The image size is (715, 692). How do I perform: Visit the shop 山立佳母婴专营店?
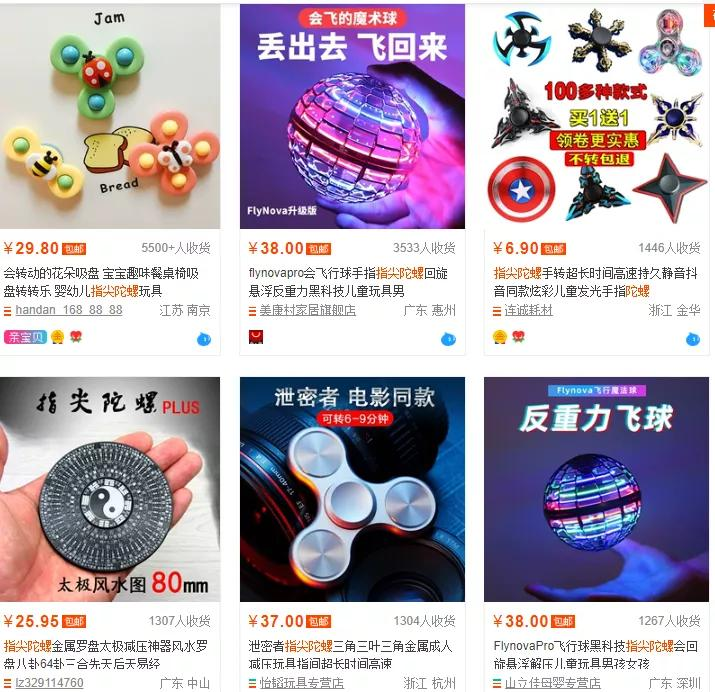552,683
